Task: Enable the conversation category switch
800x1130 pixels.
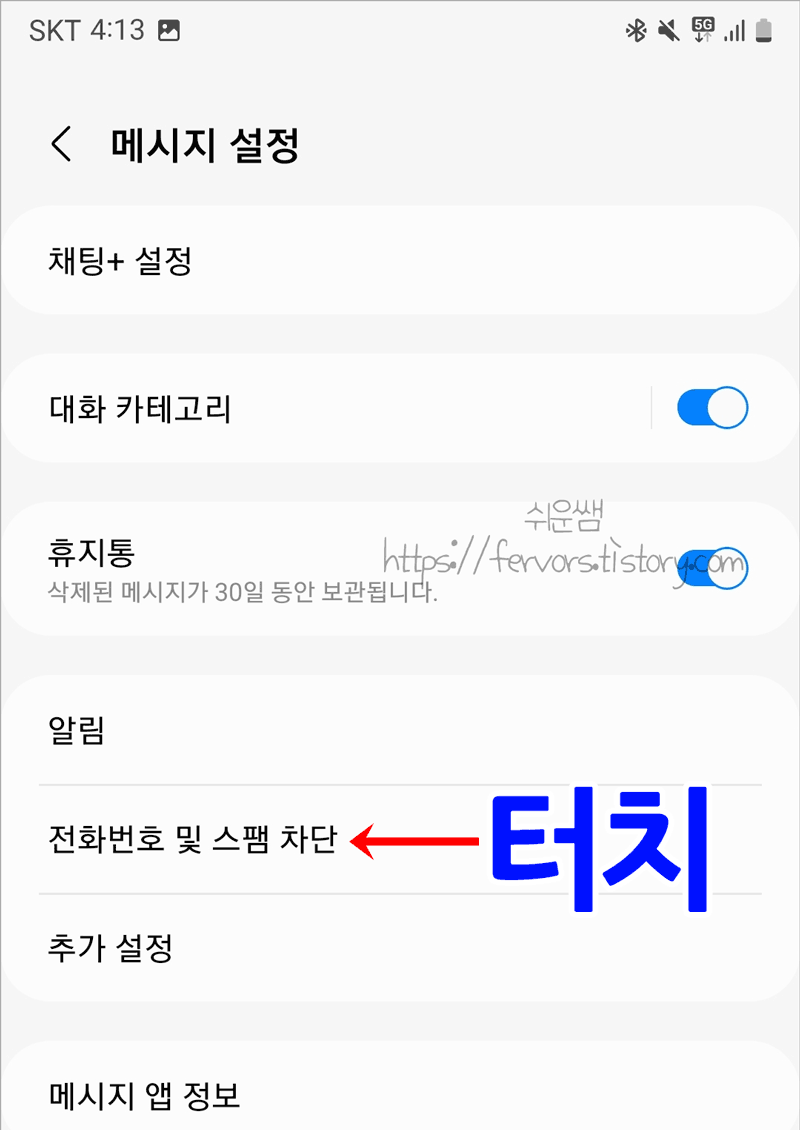Action: pos(711,407)
